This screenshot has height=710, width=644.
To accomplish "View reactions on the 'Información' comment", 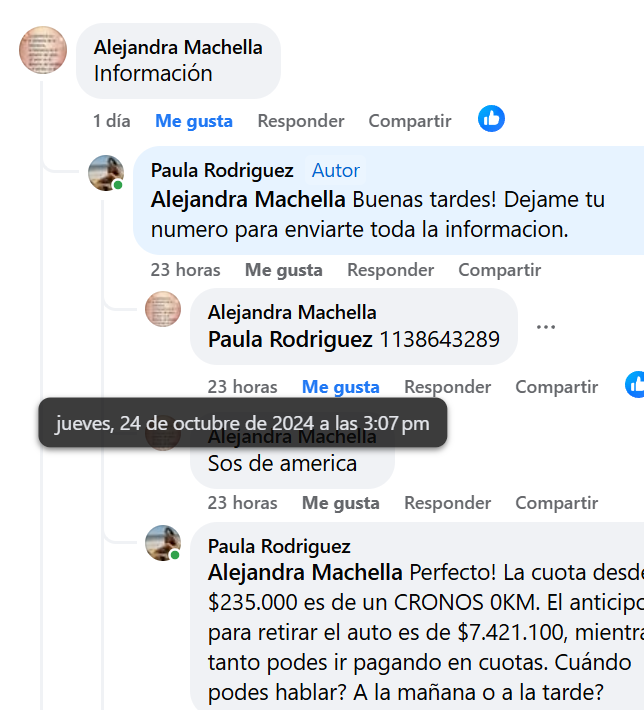I will (491, 119).
